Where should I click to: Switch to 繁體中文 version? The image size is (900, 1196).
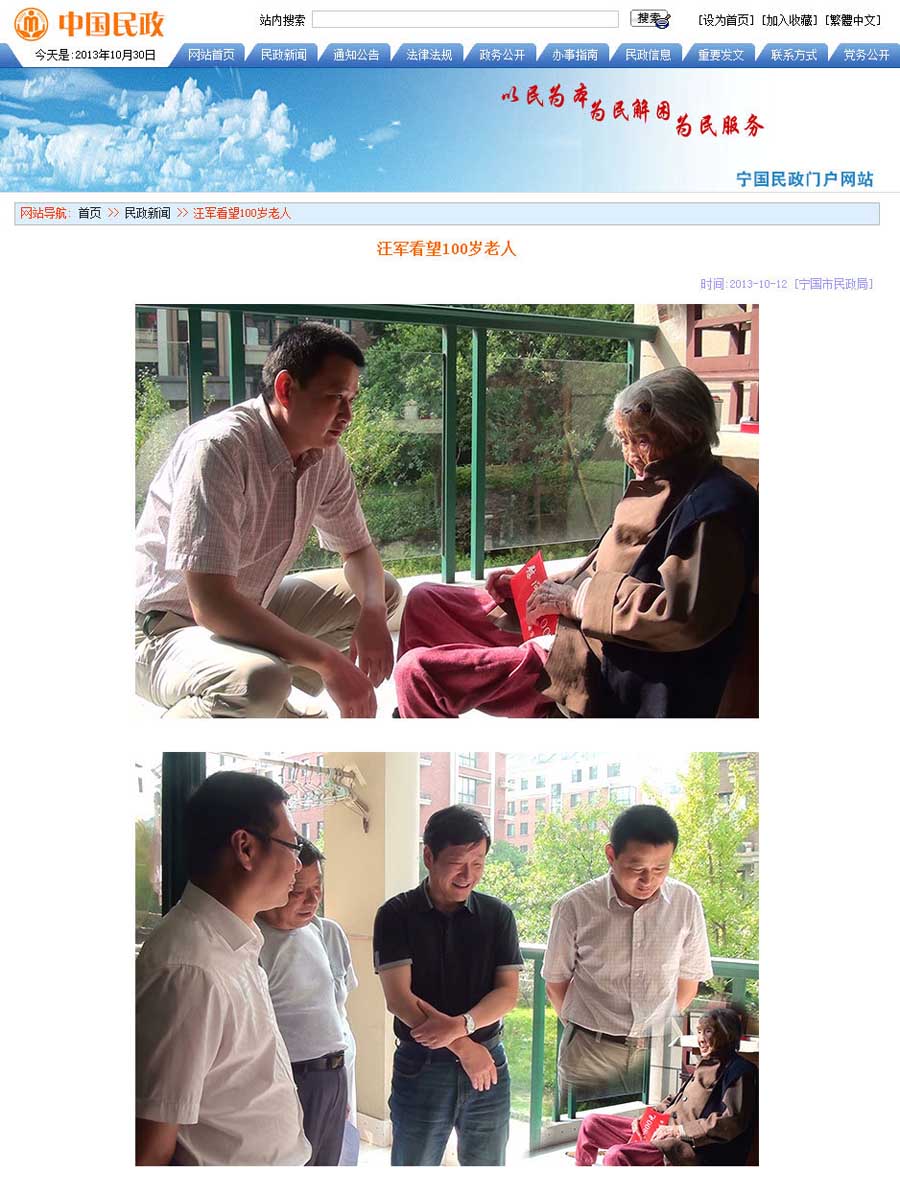coord(853,20)
